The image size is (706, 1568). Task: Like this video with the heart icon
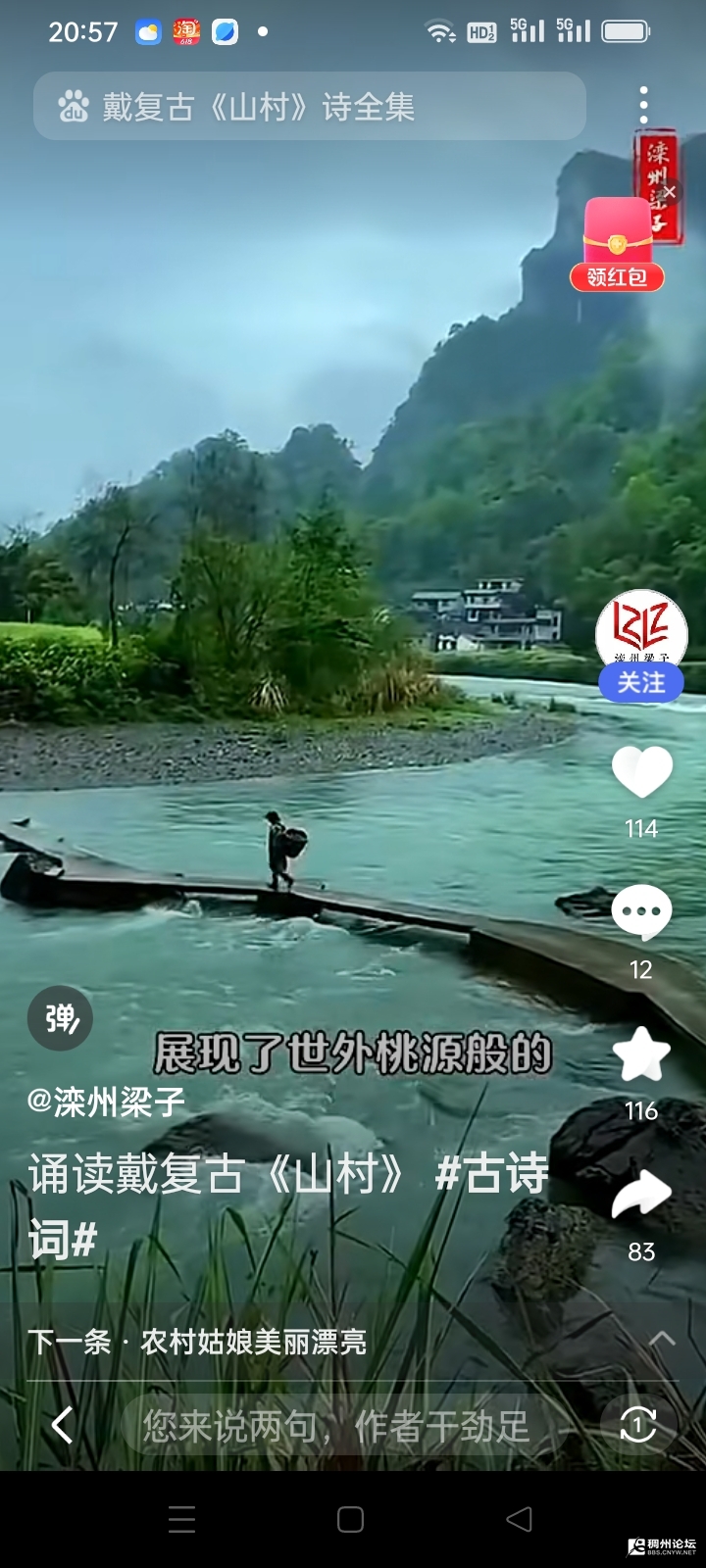[x=641, y=772]
